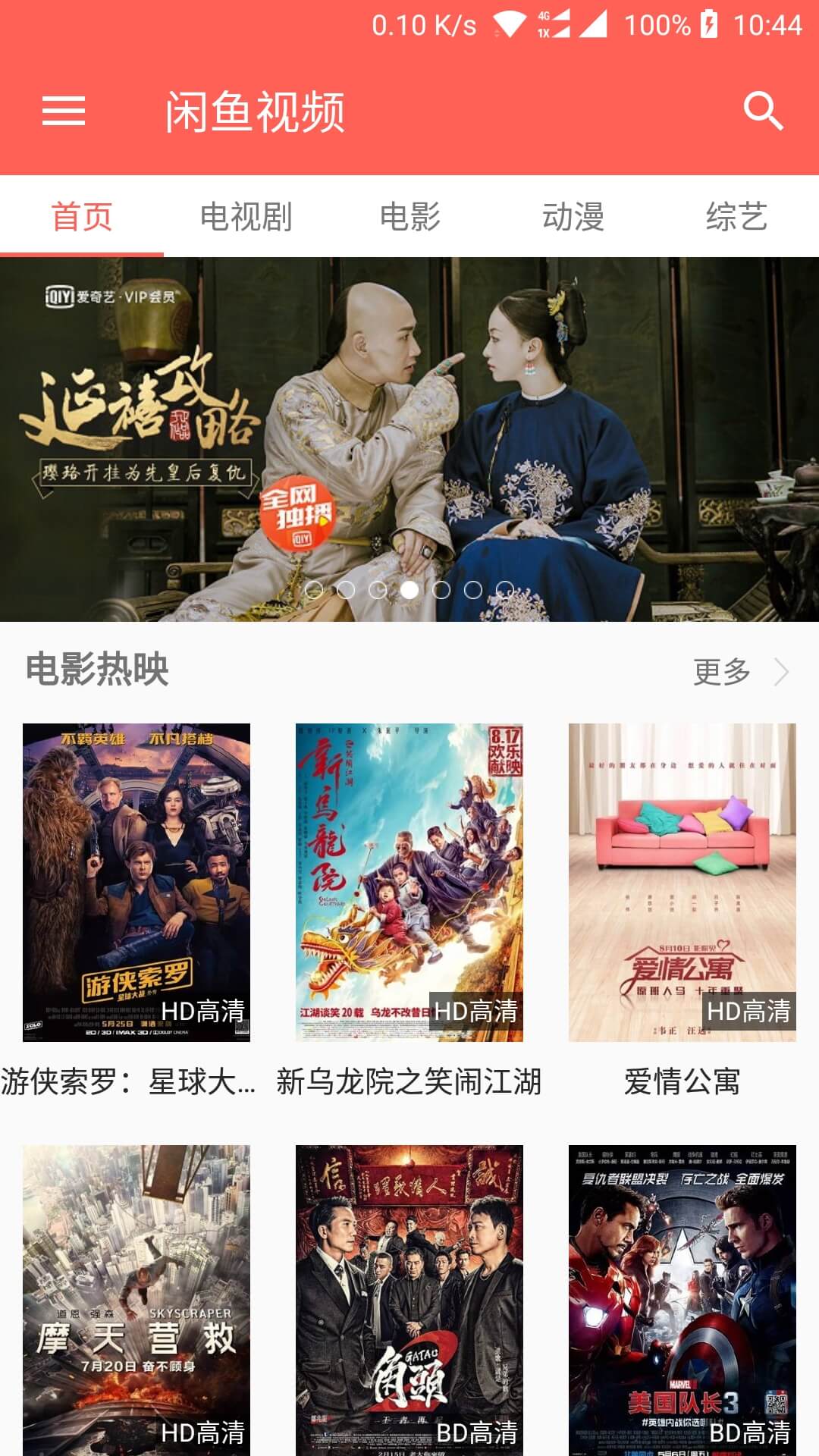Switch to the 动漫 tab
Image resolution: width=819 pixels, height=1456 pixels.
coord(573,217)
